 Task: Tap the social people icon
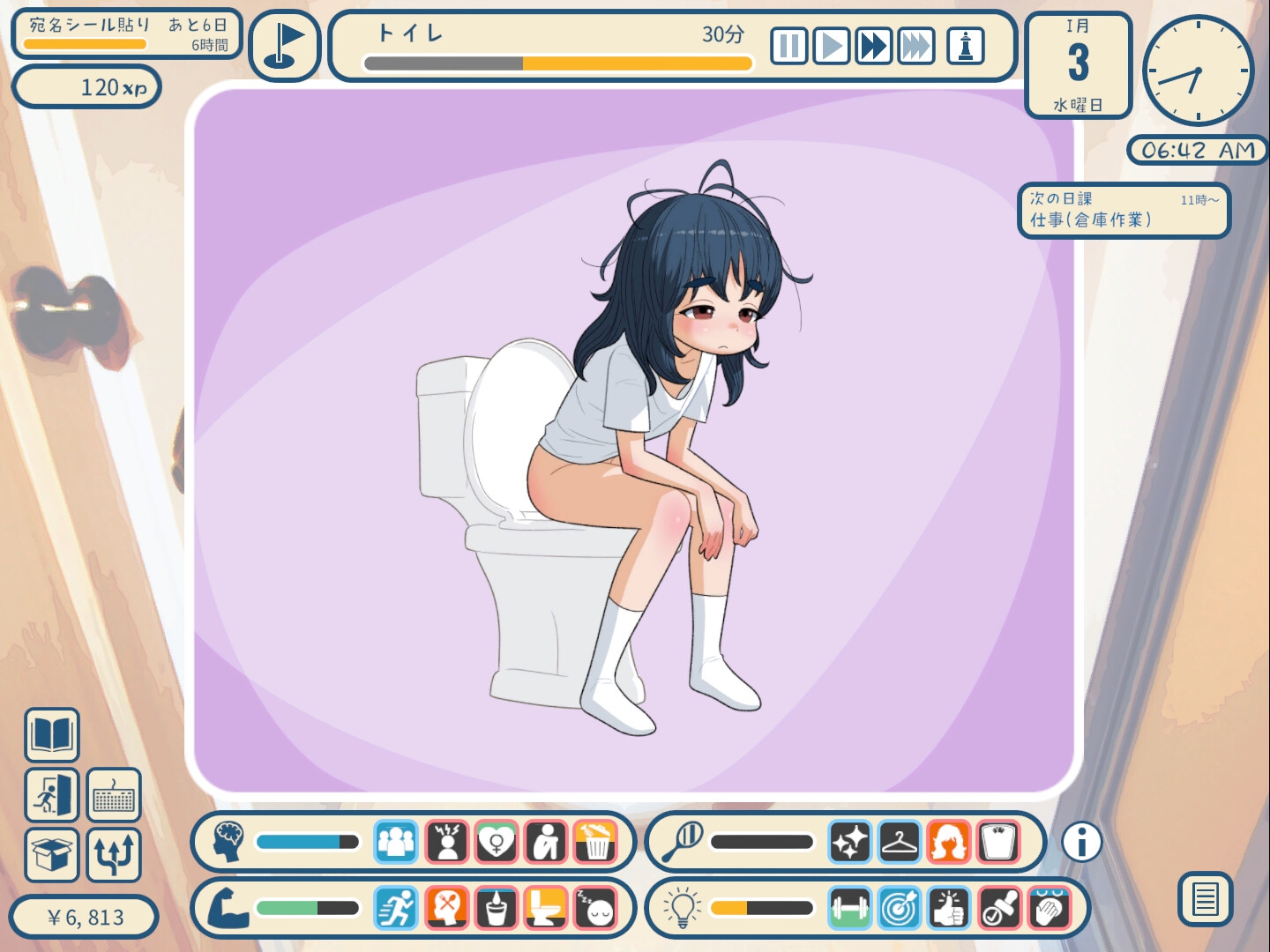tap(396, 842)
